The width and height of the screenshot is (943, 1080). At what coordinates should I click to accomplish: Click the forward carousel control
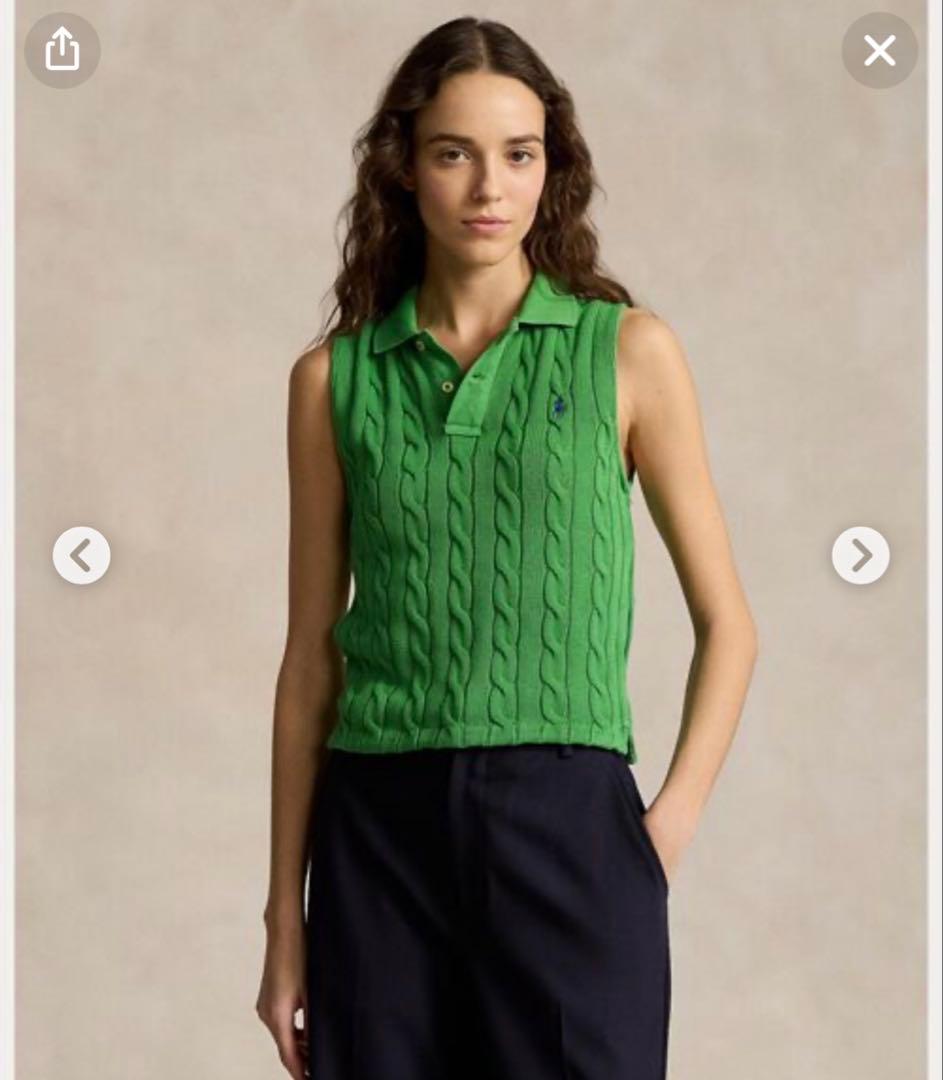(x=860, y=555)
